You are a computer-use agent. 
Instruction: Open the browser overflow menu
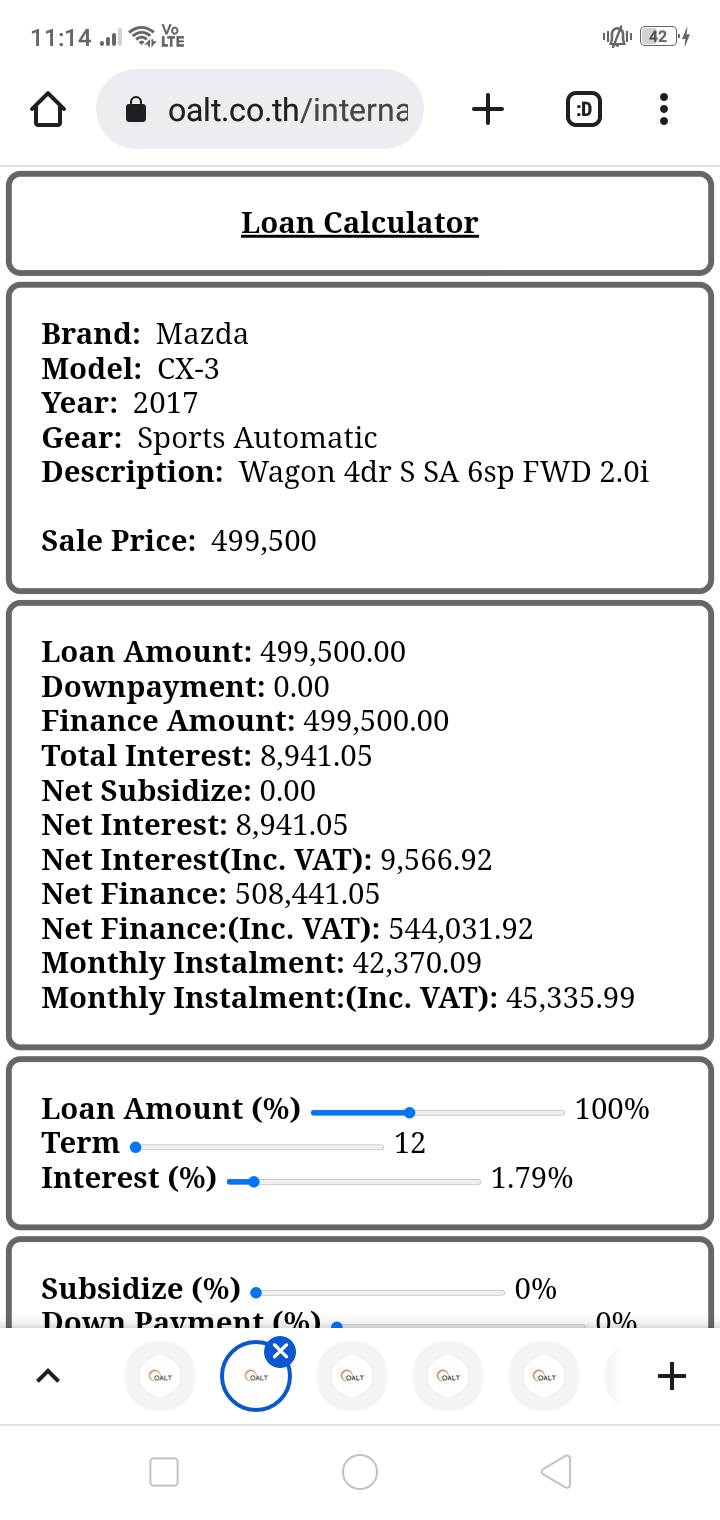tap(664, 109)
